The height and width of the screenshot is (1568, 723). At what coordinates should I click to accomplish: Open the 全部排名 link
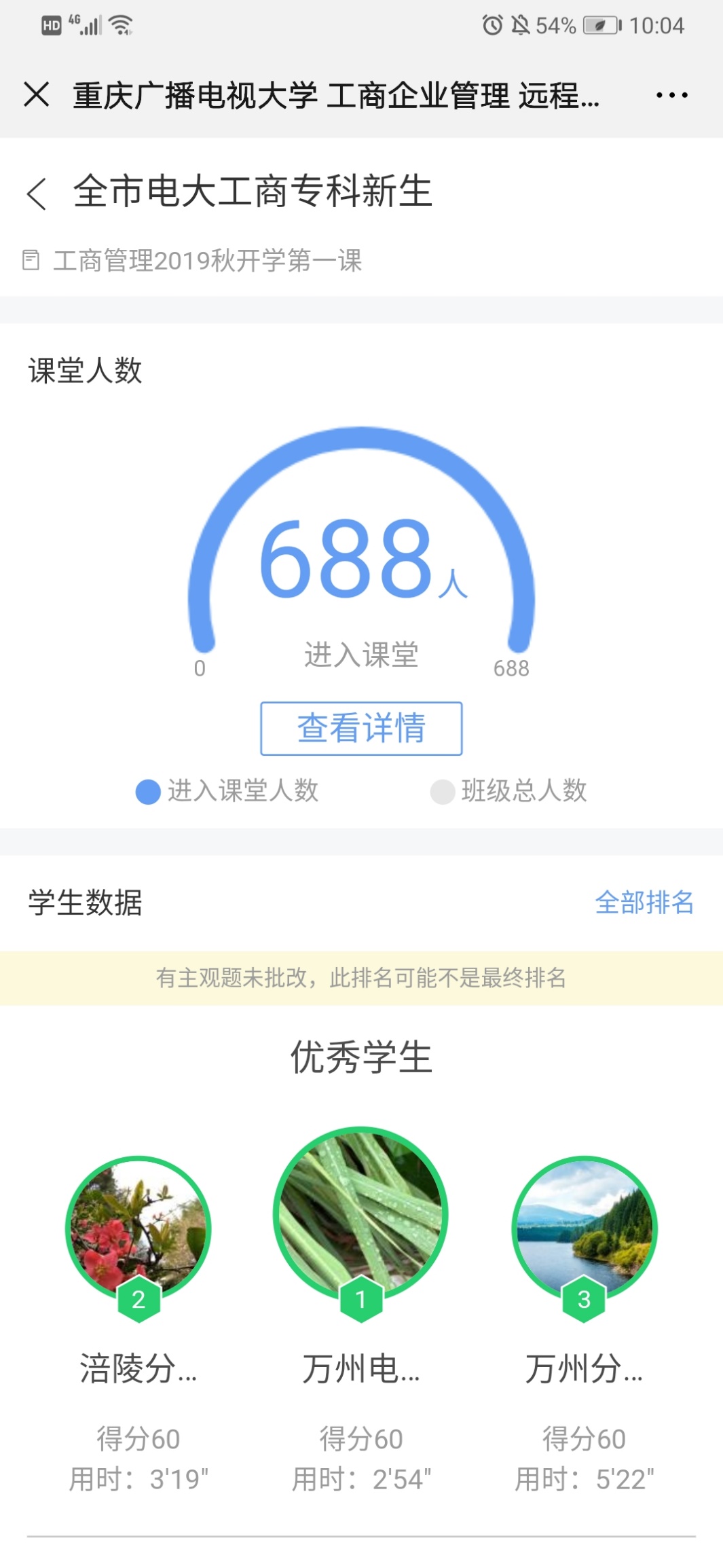click(x=644, y=902)
